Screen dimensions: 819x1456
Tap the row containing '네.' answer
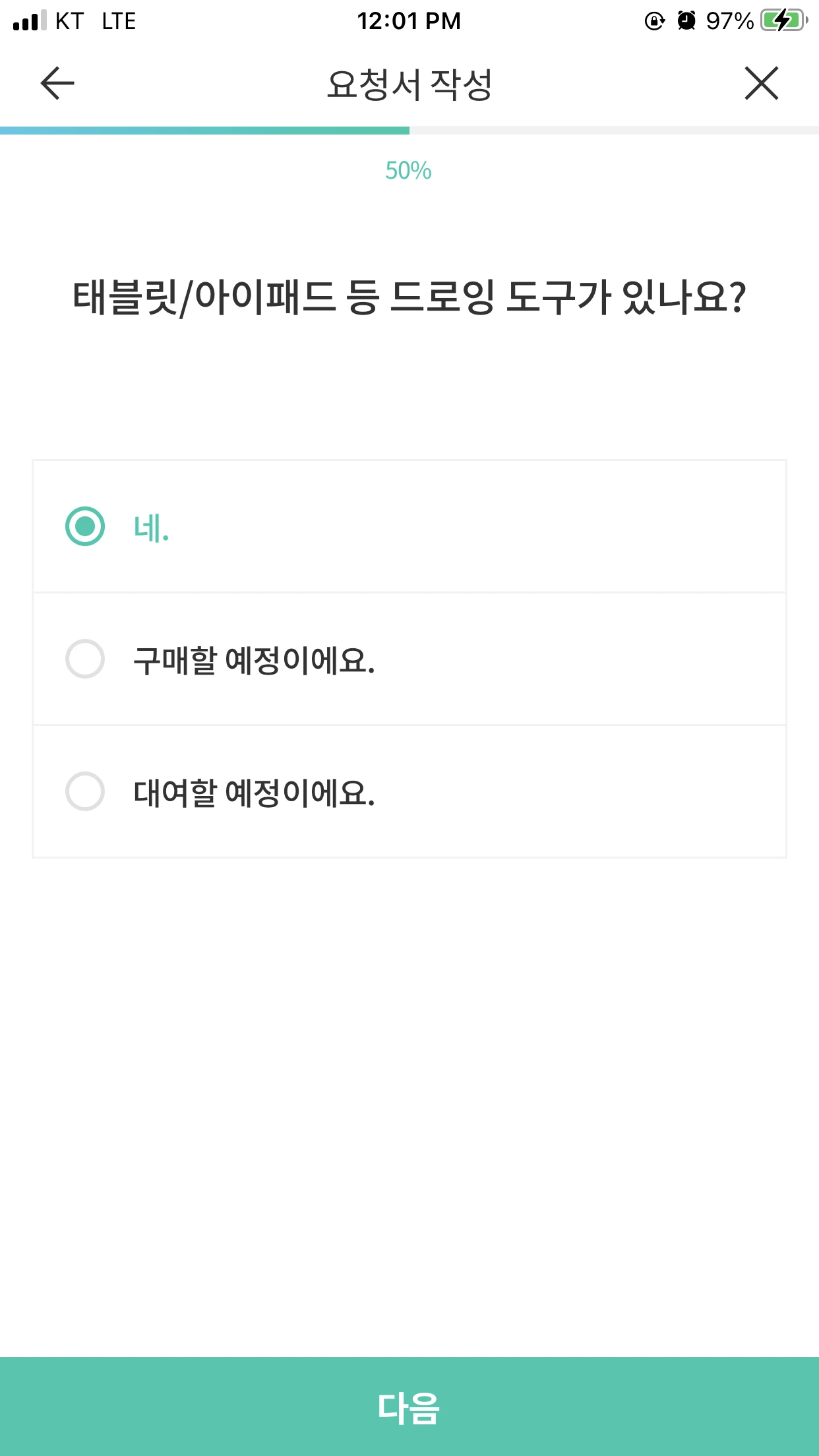click(409, 526)
